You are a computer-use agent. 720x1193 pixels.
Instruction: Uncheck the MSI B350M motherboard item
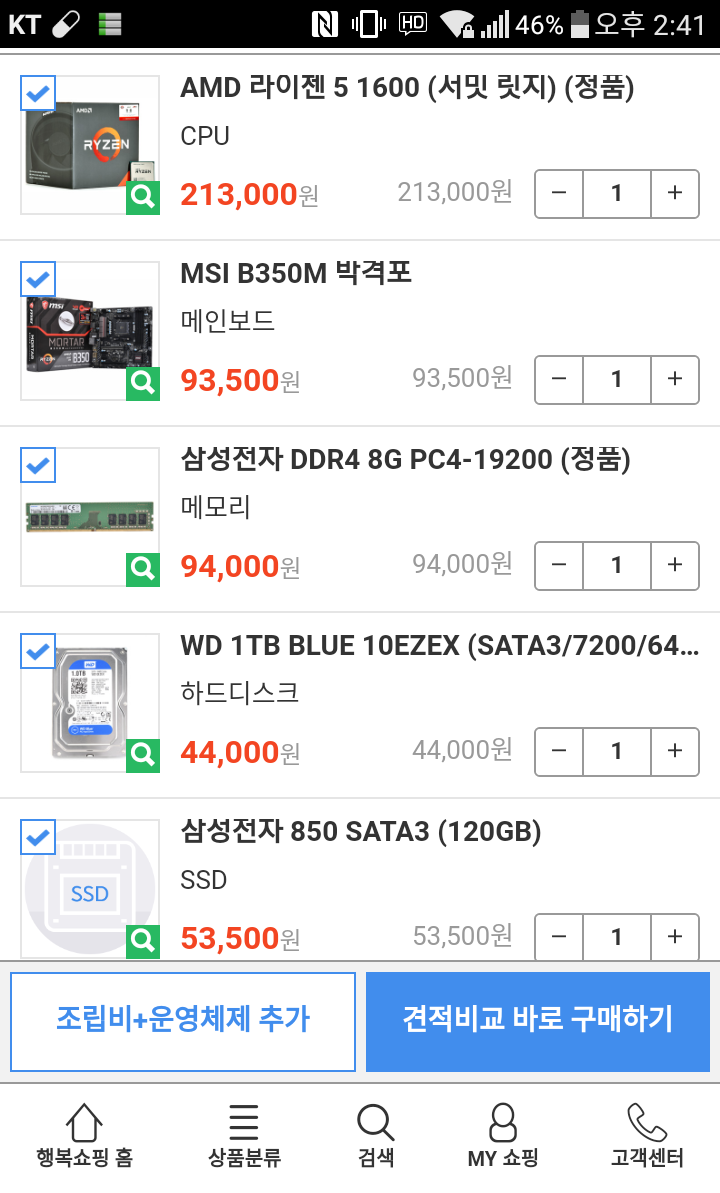(x=38, y=279)
